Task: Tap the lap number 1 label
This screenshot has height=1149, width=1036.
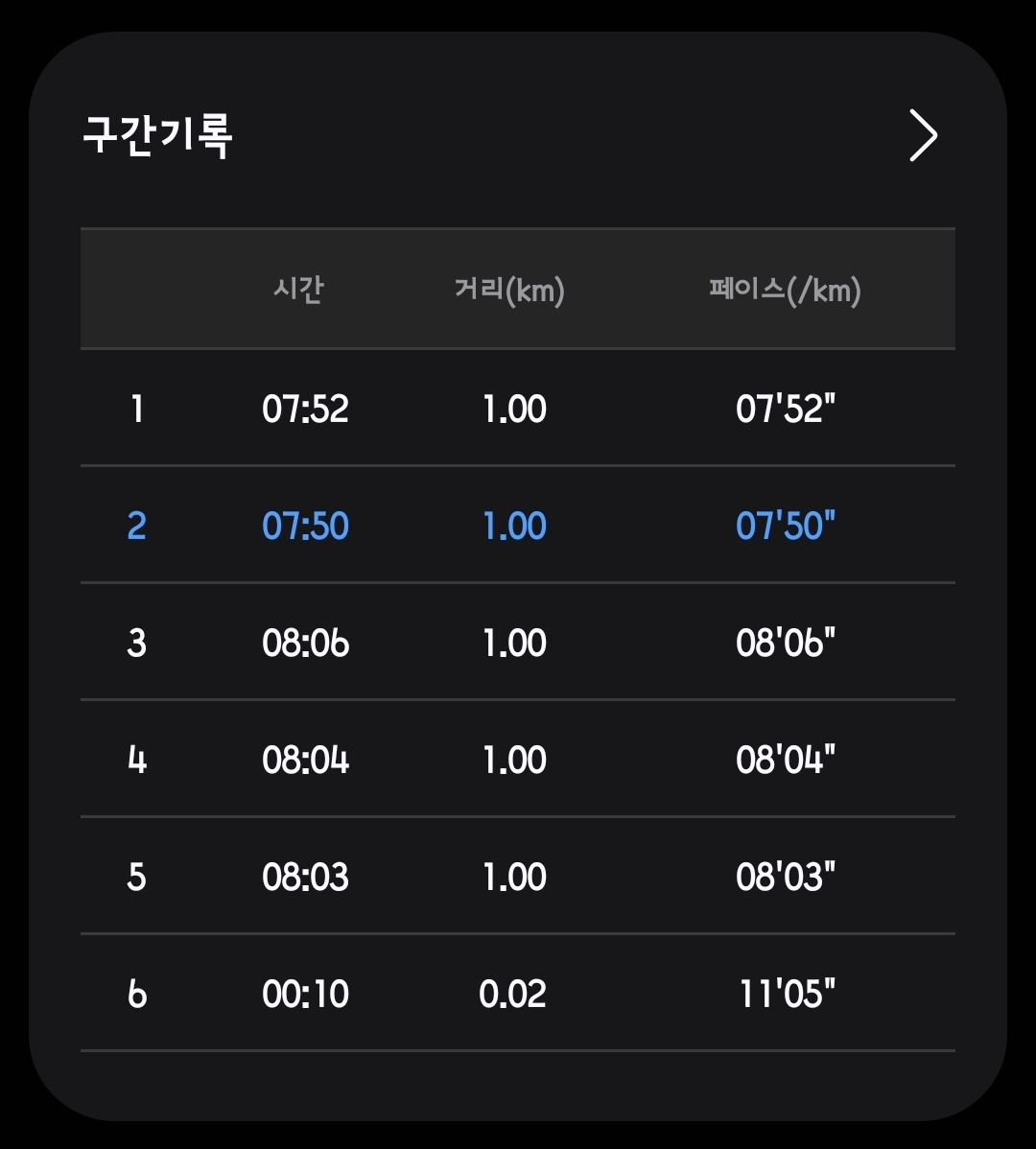Action: click(136, 409)
